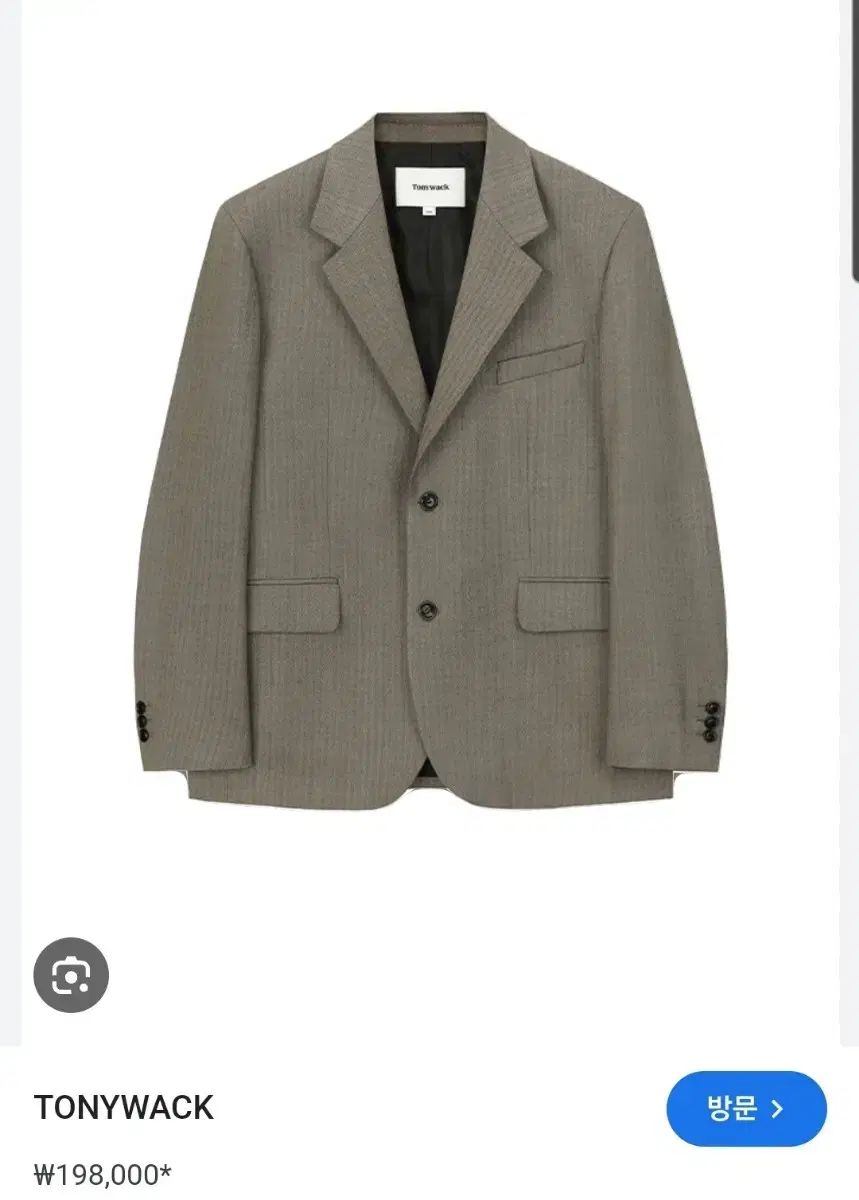Search this image with Google Lens
The width and height of the screenshot is (859, 1200).
coord(71,975)
